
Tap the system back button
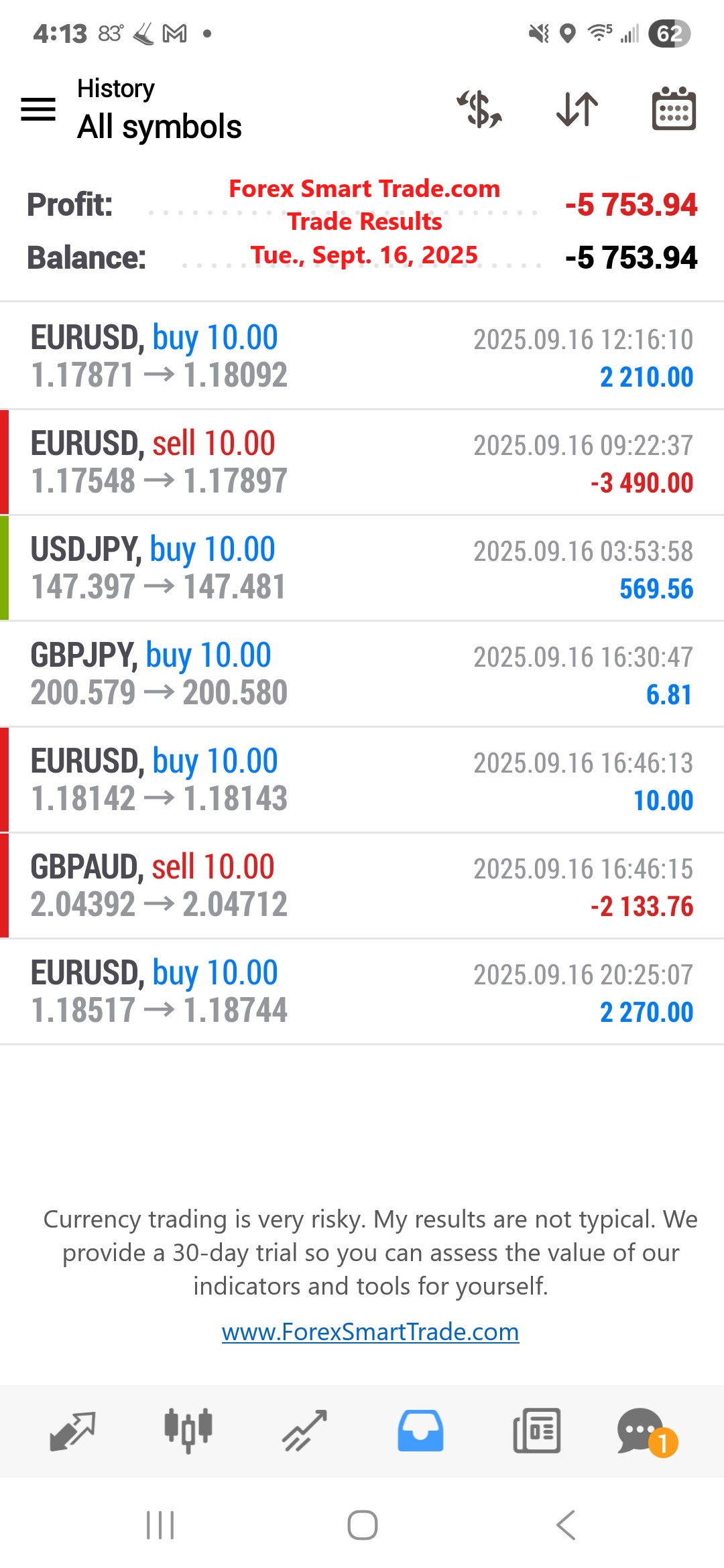pyautogui.click(x=566, y=1526)
